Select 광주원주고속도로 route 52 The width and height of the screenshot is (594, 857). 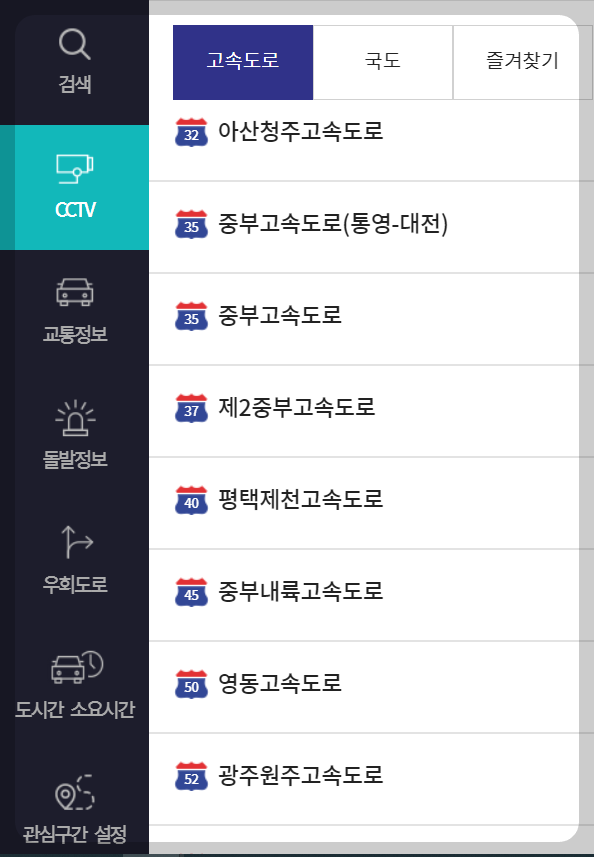pos(364,779)
